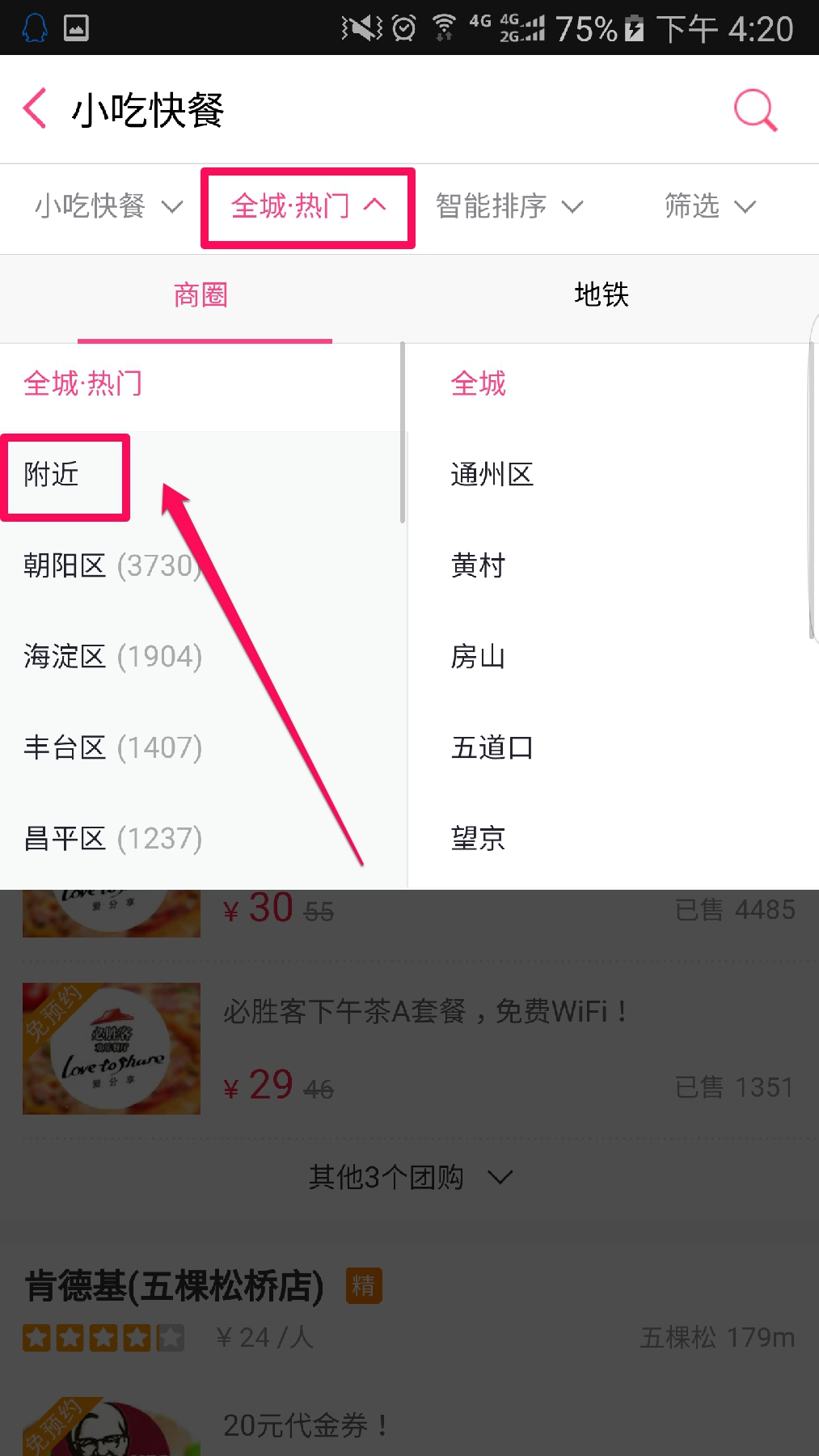Collapse the 全城·热门 area dropdown
This screenshot has height=1456, width=819.
click(308, 207)
